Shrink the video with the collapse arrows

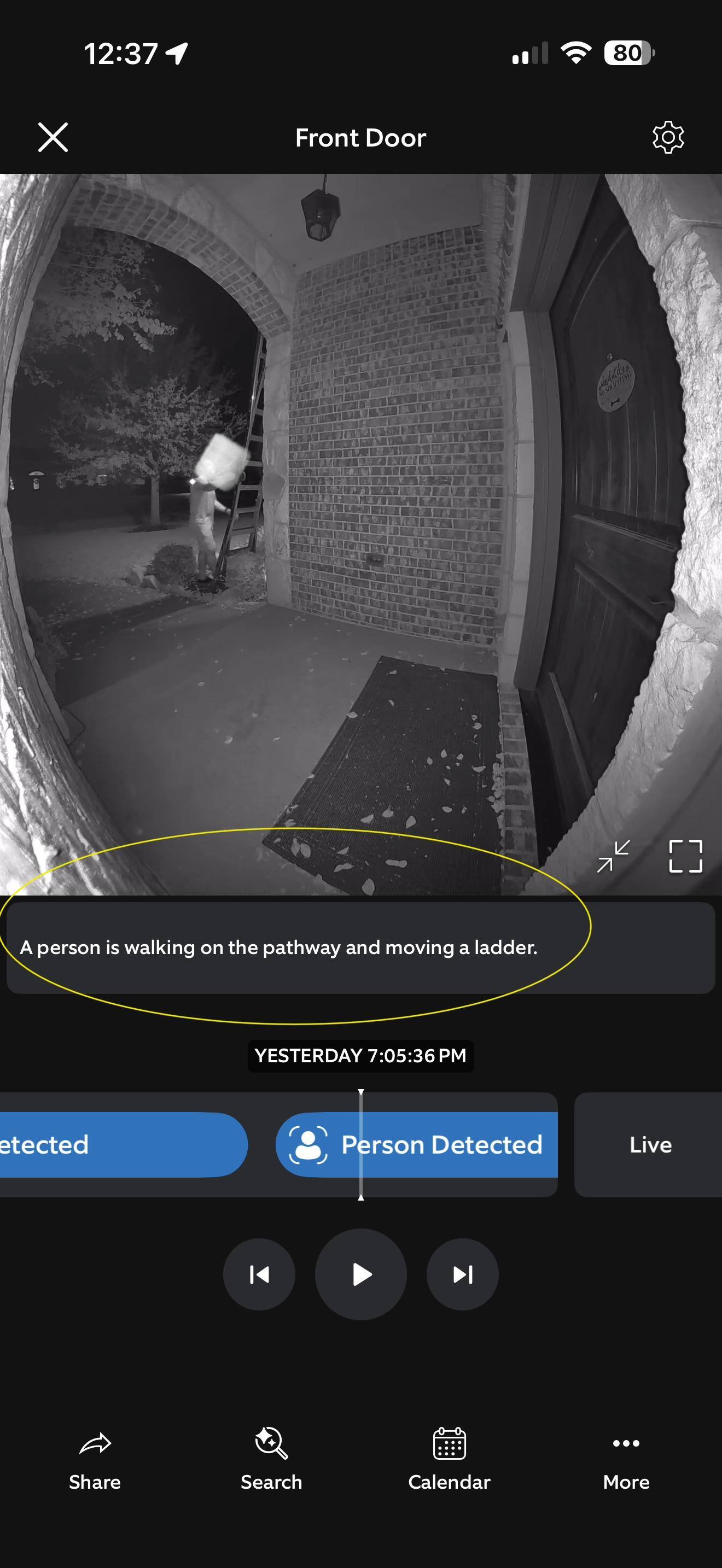[x=613, y=856]
